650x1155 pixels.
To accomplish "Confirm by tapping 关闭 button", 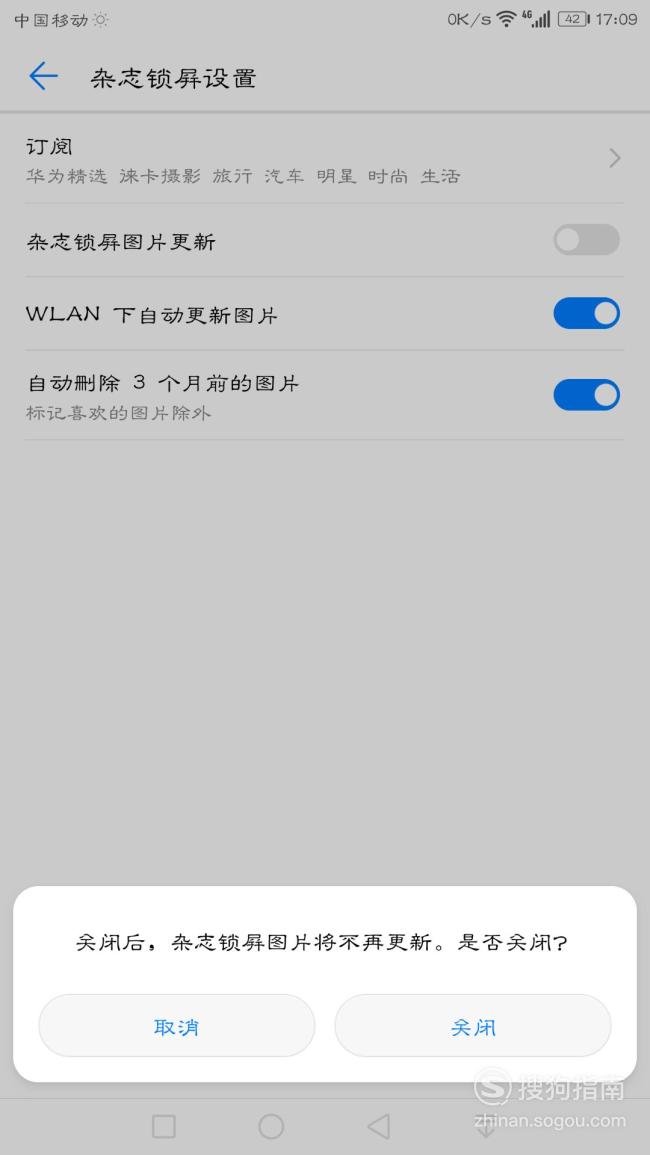I will click(x=473, y=1025).
